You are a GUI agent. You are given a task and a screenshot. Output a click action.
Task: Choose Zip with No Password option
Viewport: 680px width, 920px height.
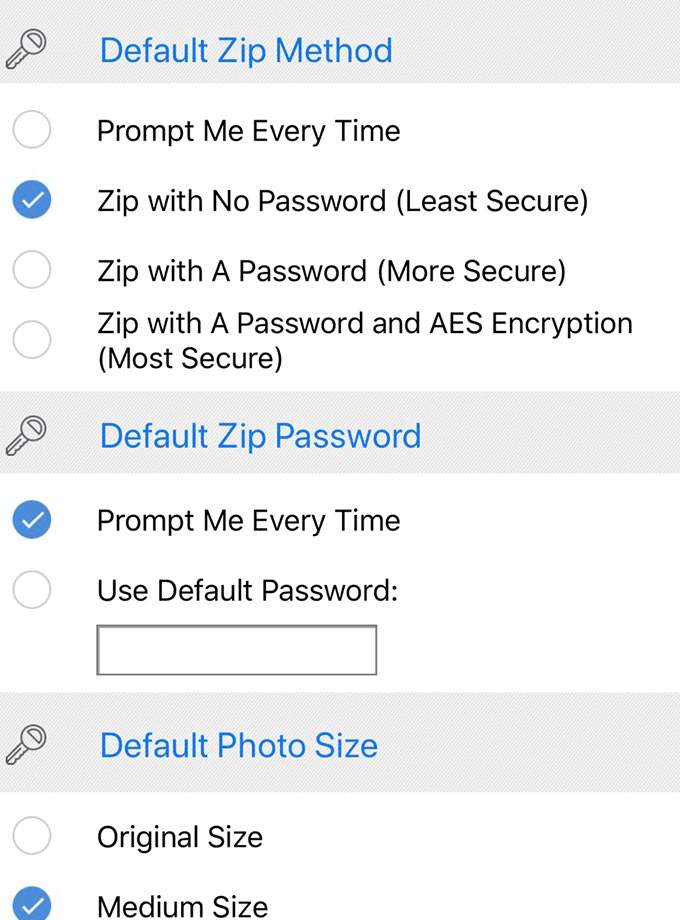32,201
